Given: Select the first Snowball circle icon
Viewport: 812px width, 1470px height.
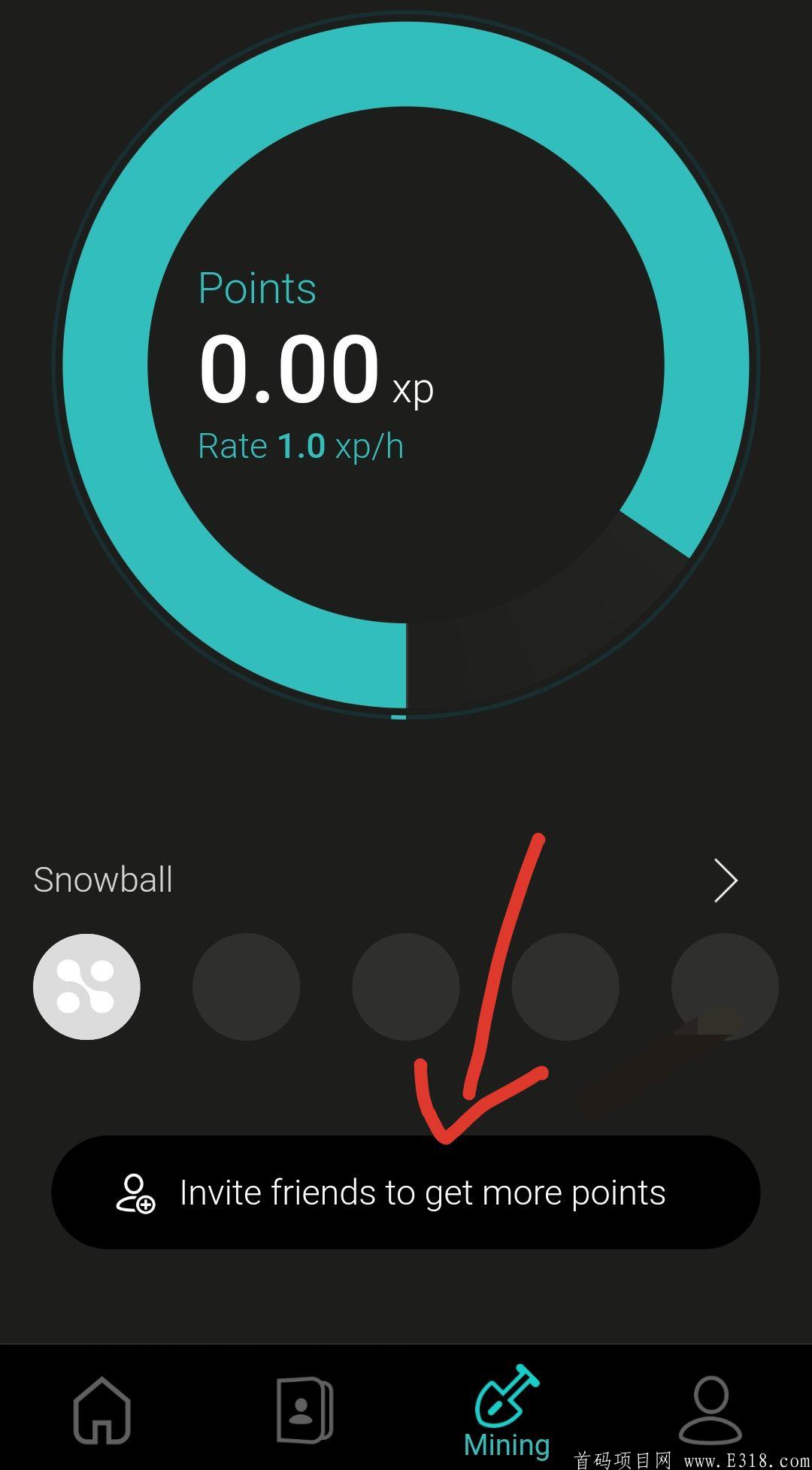Looking at the screenshot, I should [86, 987].
